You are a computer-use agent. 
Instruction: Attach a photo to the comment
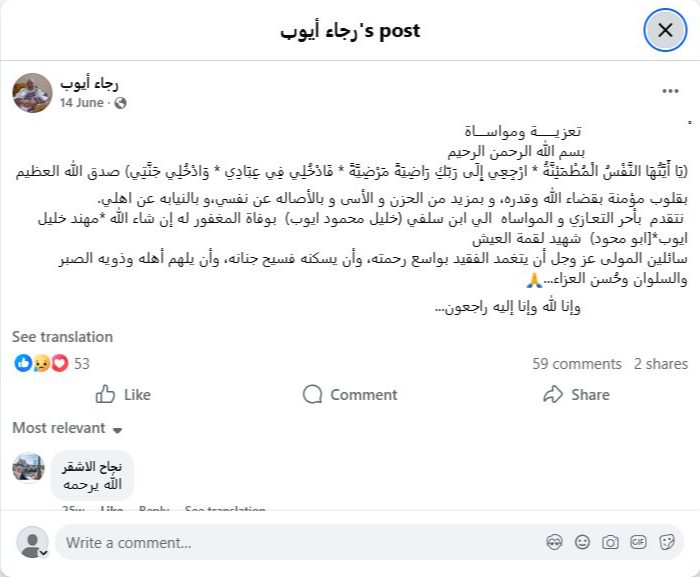click(x=609, y=543)
